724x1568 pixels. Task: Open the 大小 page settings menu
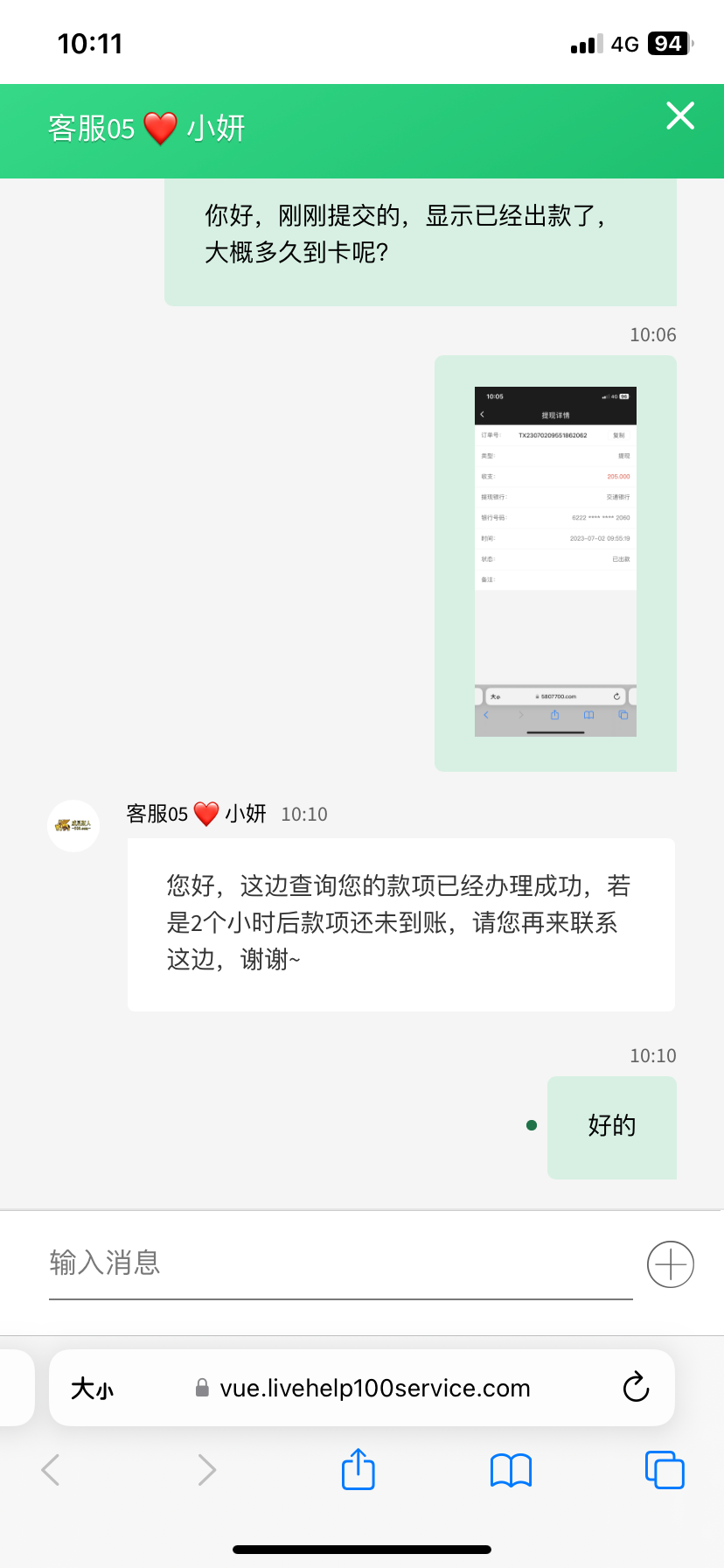pyautogui.click(x=93, y=1389)
